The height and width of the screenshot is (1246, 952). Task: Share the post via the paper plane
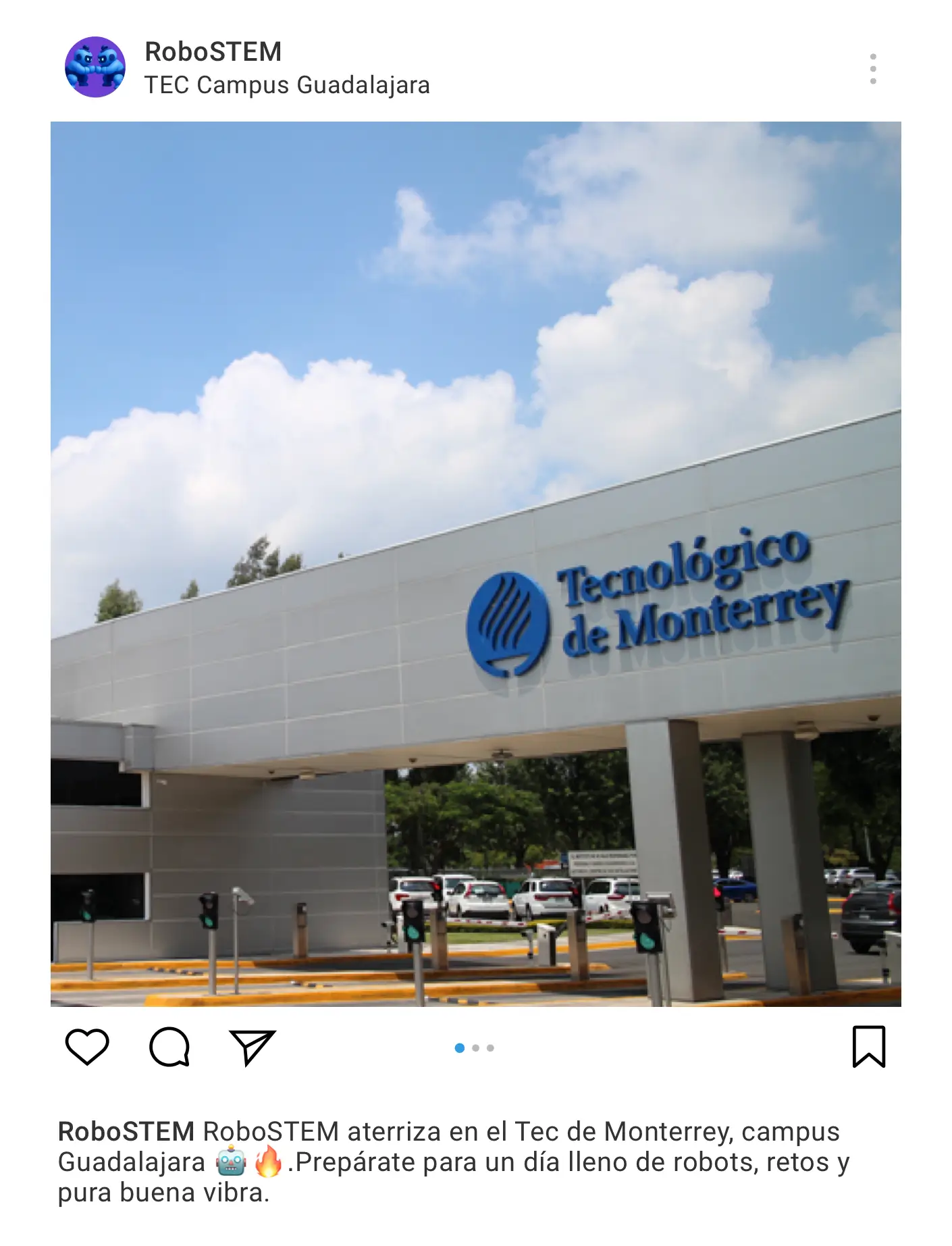coord(252,1047)
